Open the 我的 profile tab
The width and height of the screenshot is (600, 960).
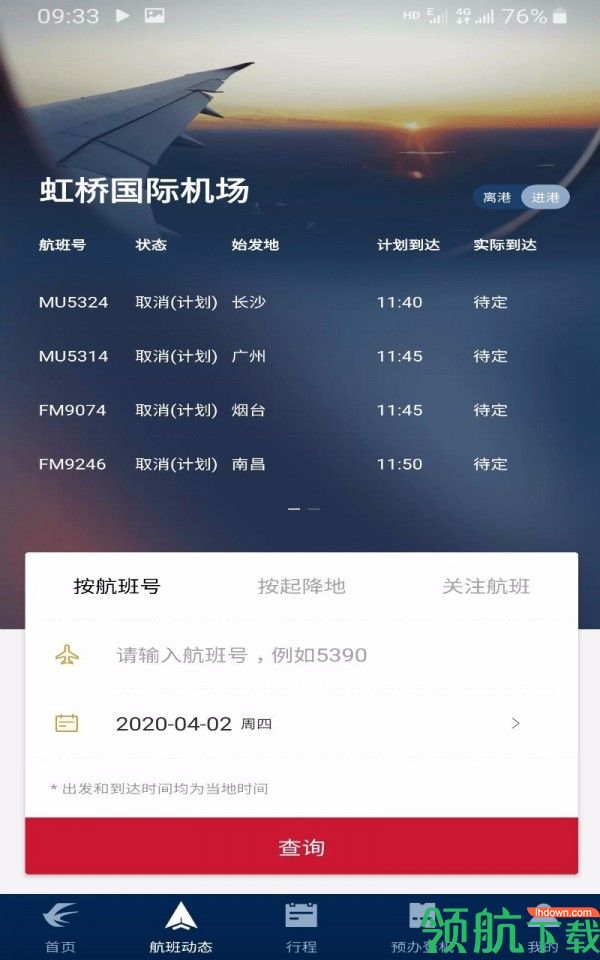[542, 928]
